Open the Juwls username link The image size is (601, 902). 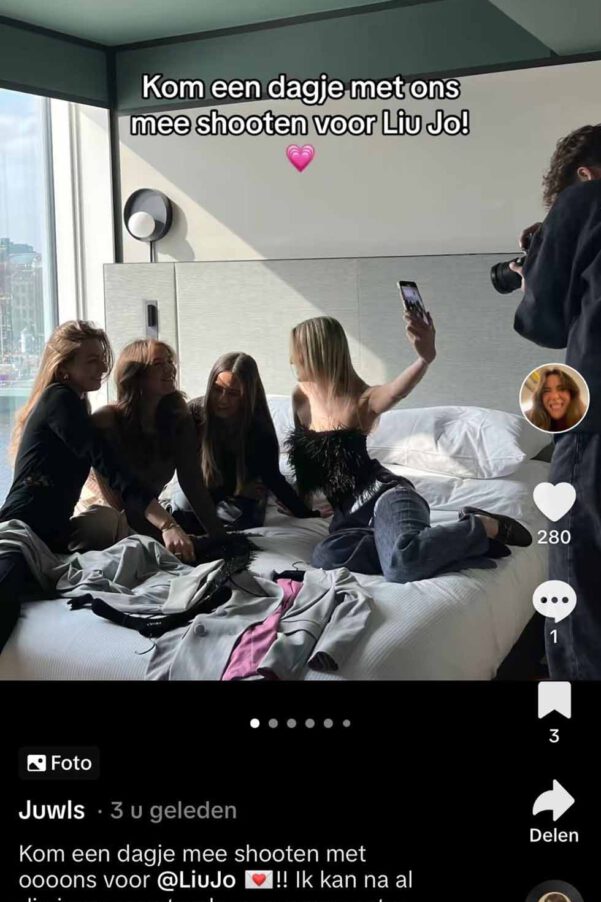(52, 811)
